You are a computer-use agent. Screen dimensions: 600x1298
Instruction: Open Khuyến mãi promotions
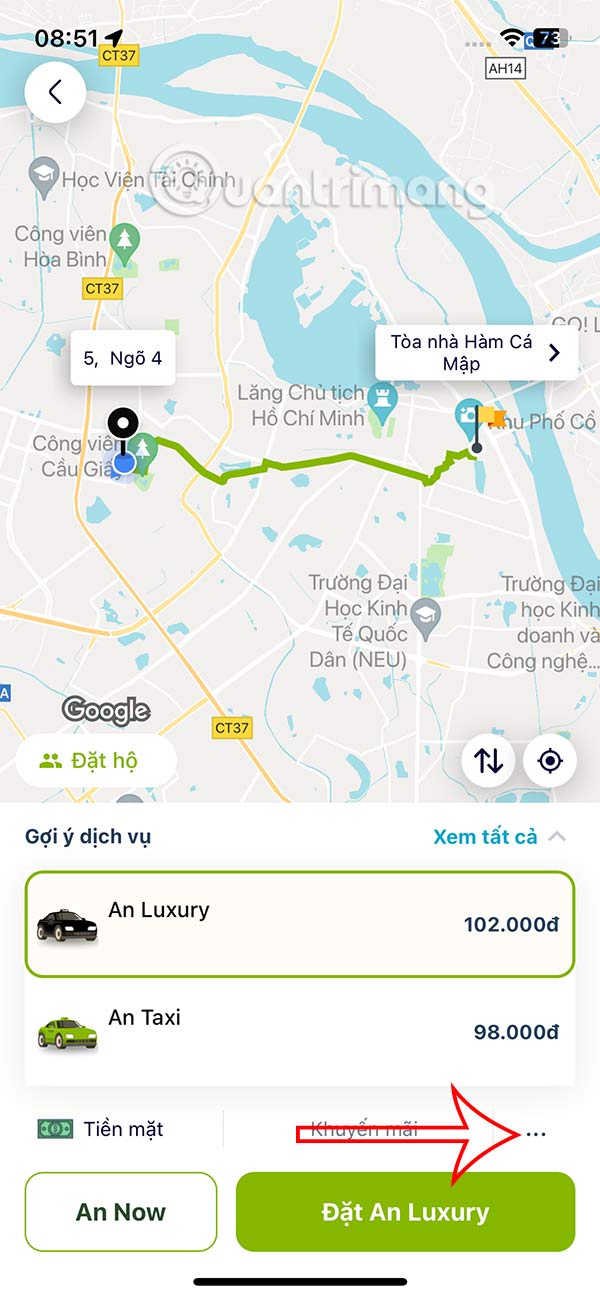pyautogui.click(x=363, y=1129)
